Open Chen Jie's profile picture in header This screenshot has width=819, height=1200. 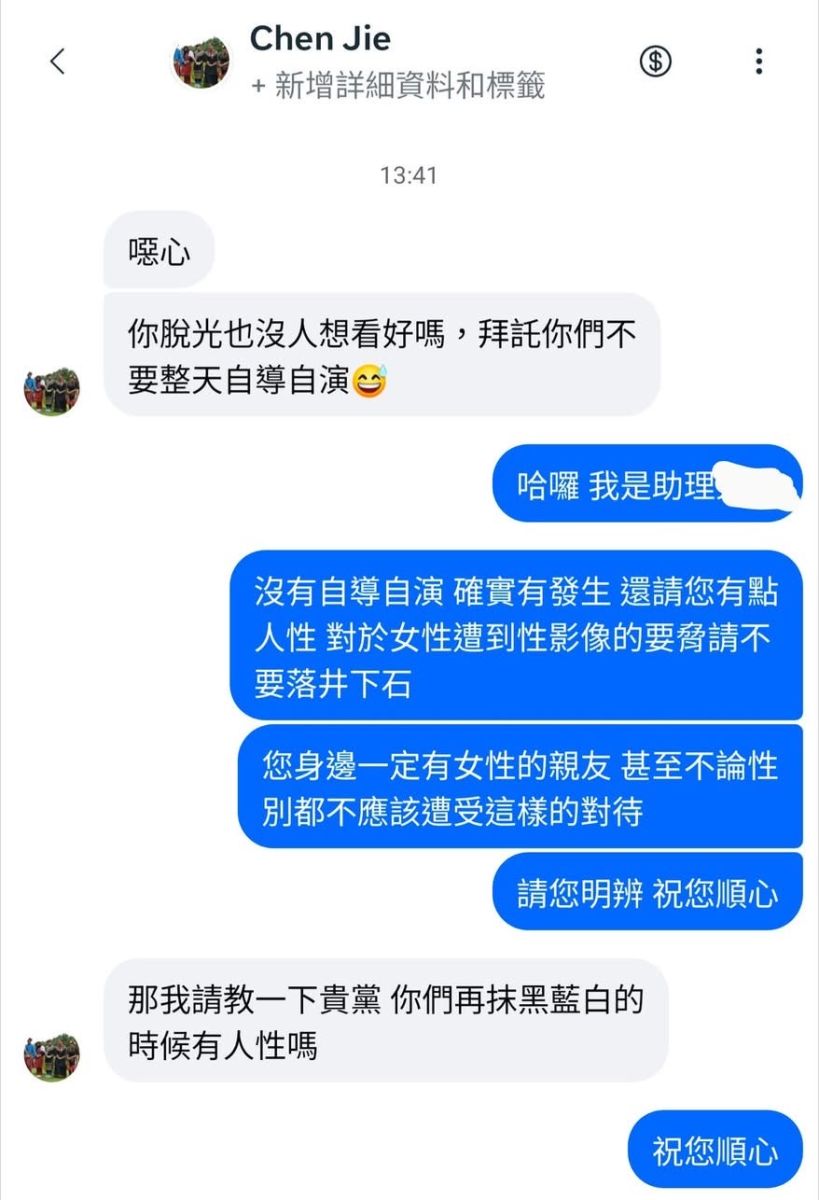coord(201,62)
